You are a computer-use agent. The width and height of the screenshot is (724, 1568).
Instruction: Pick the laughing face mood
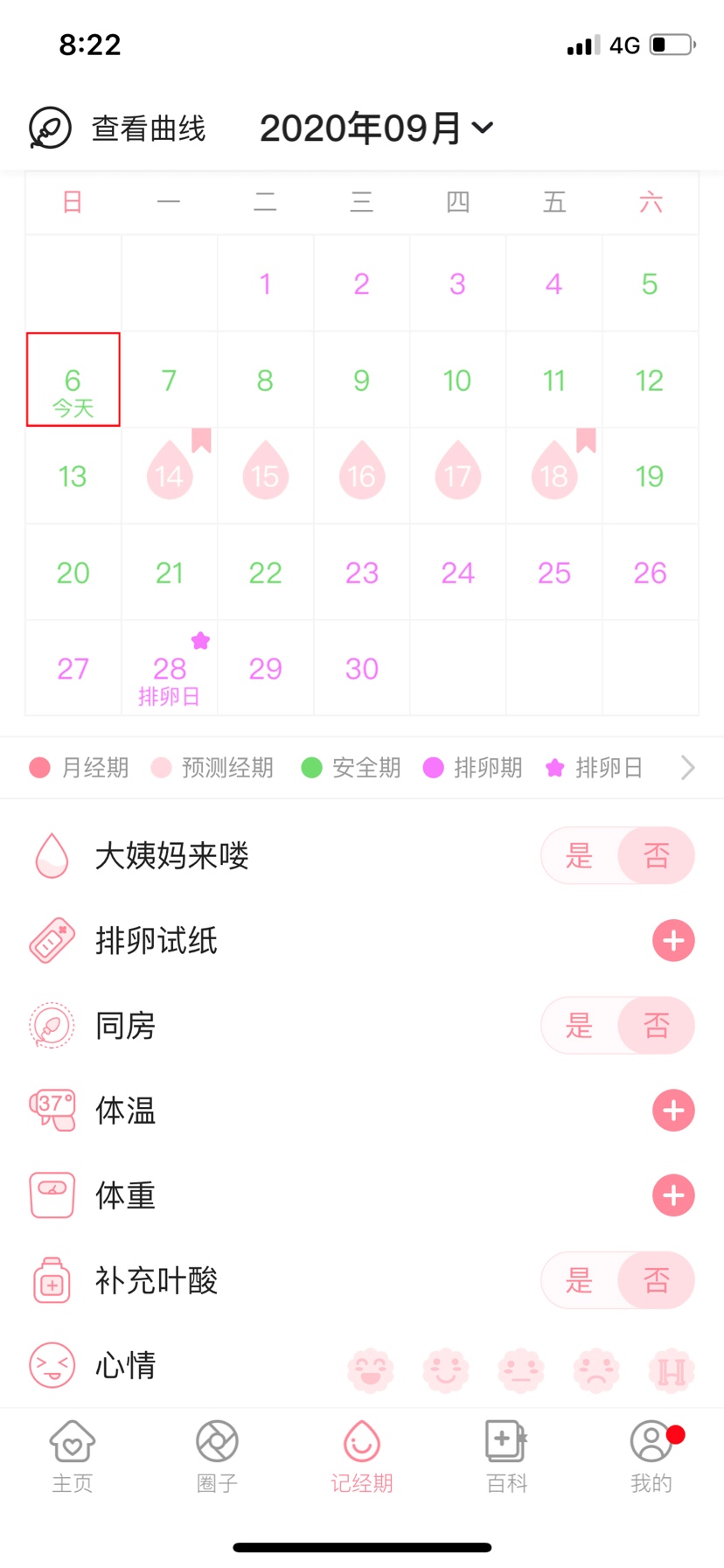371,1369
